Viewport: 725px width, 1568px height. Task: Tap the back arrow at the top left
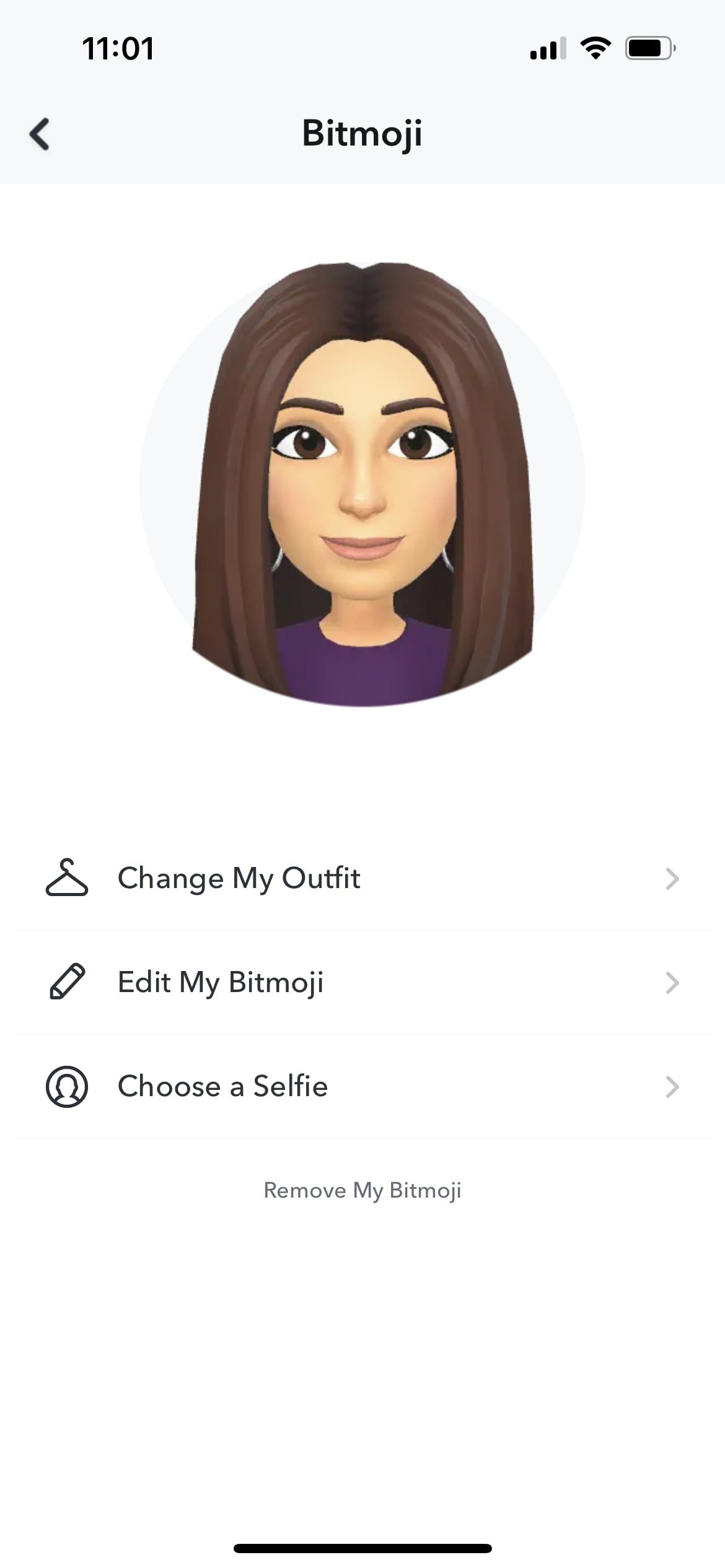coord(40,135)
